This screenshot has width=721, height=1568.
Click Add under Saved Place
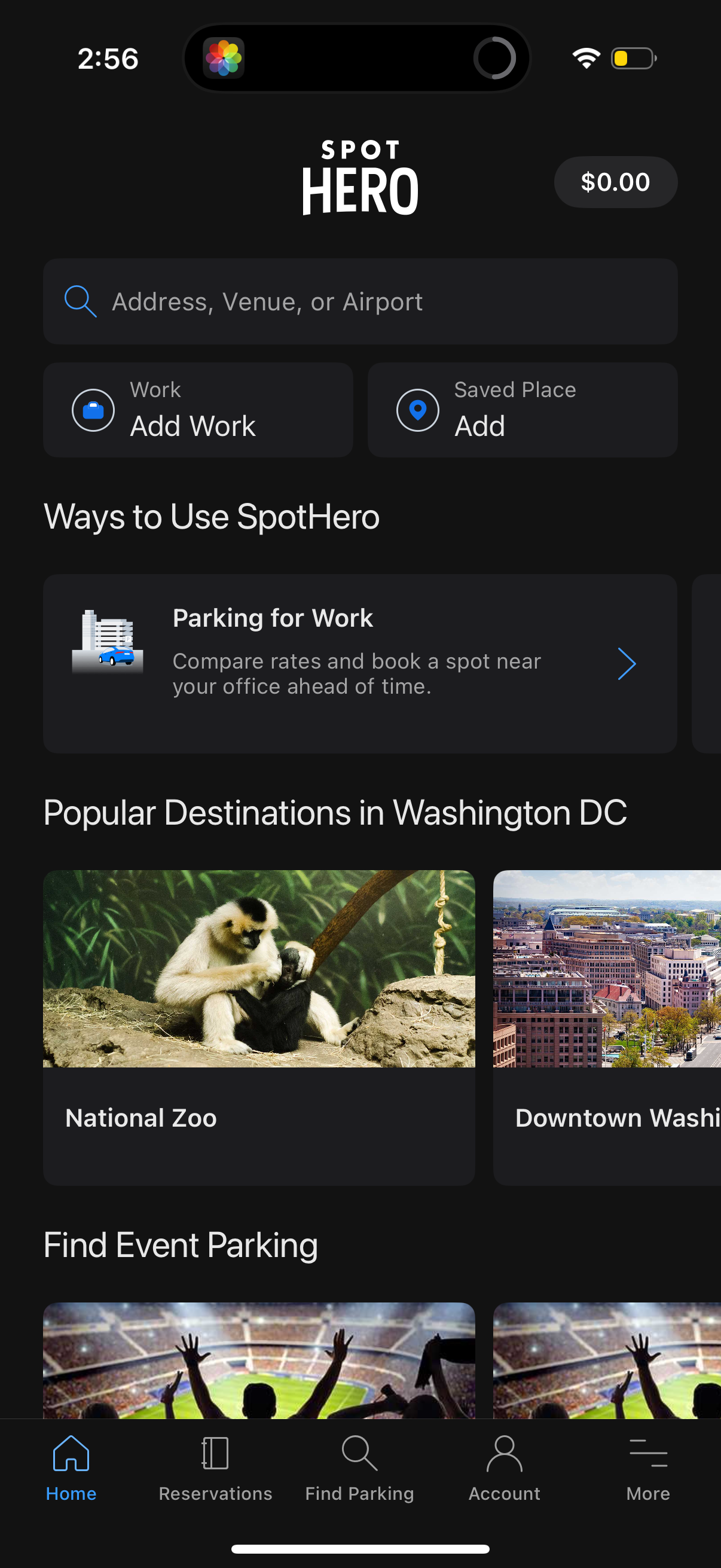[479, 425]
